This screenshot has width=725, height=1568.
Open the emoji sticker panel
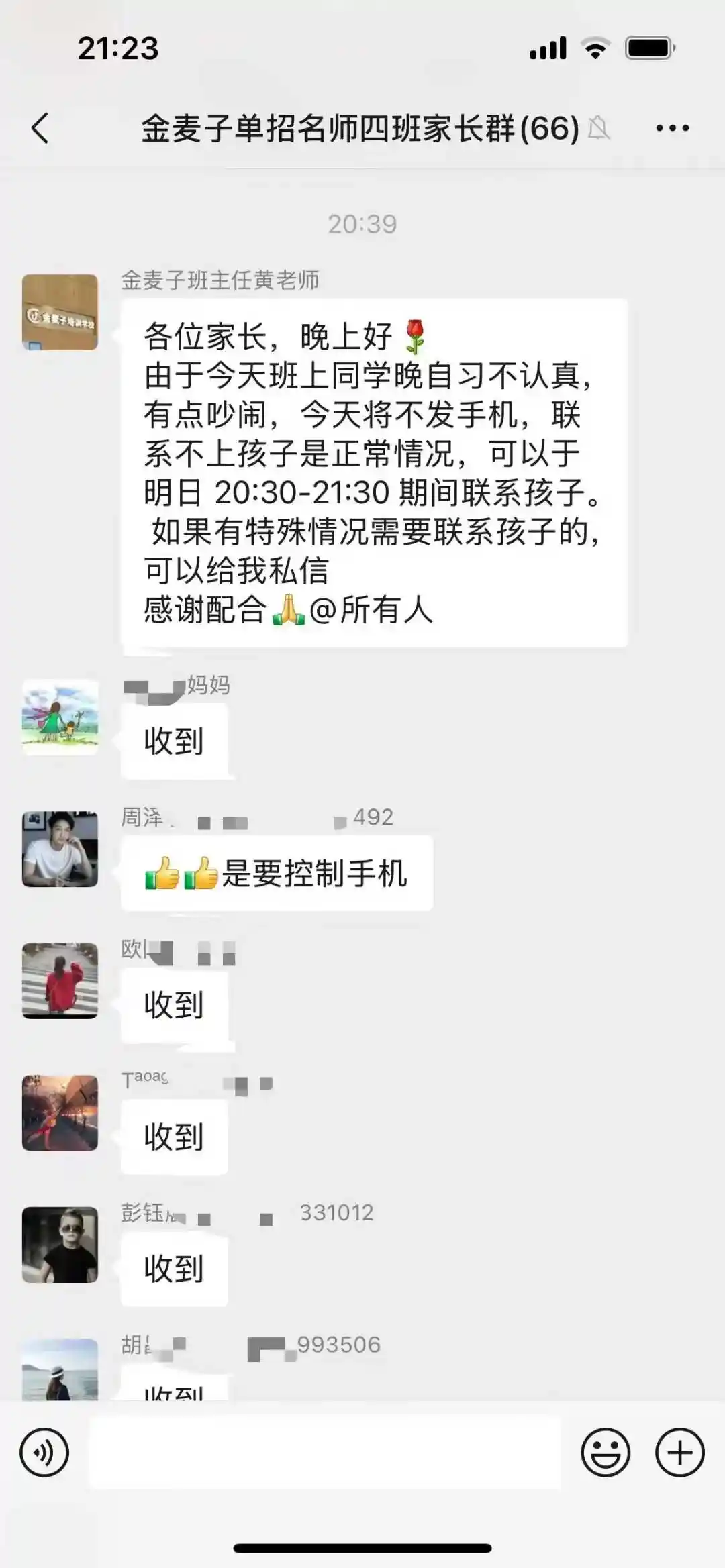click(x=606, y=1453)
